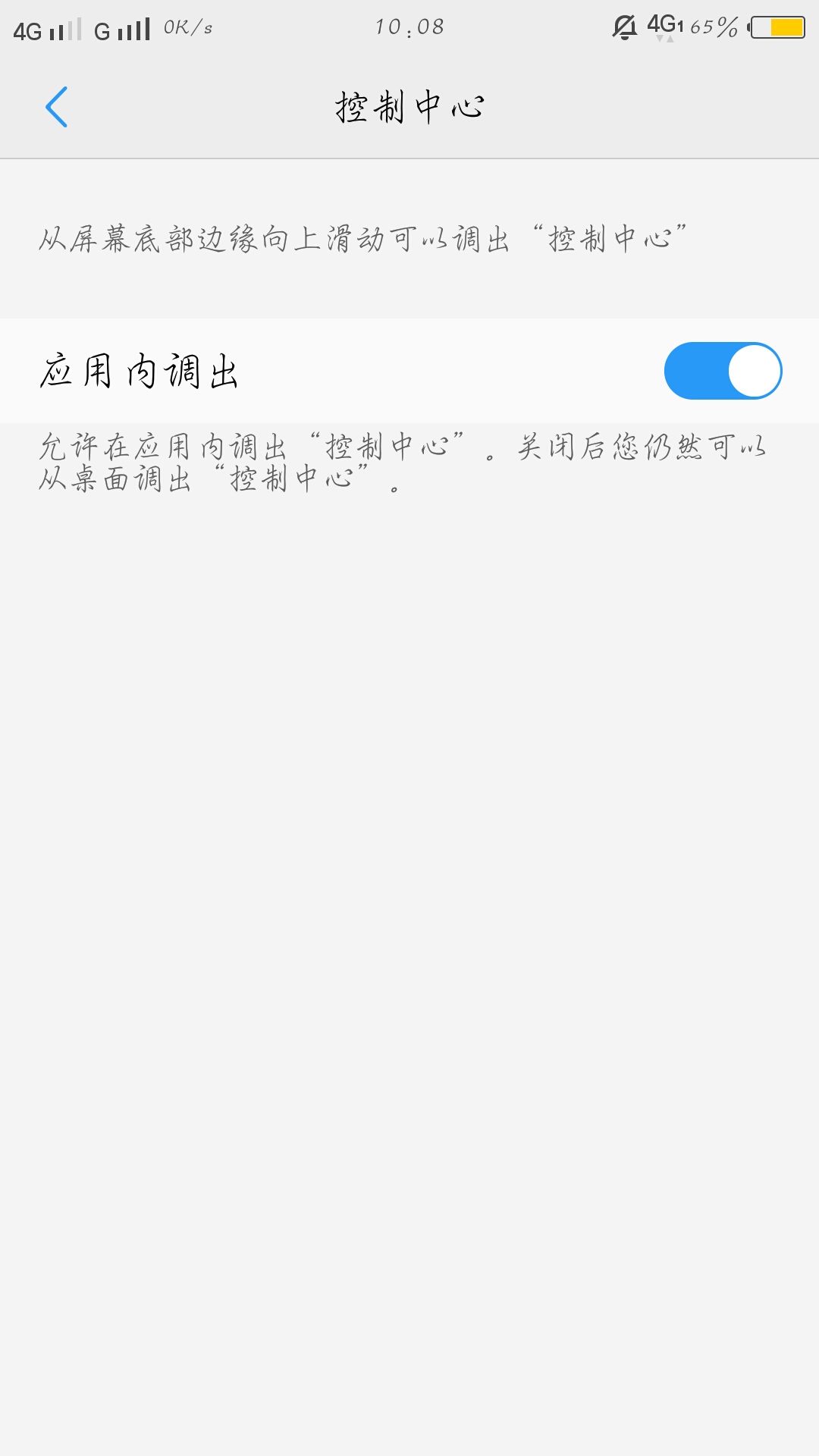Tap the clock showing 10:08
Viewport: 819px width, 1456px height.
[x=409, y=25]
